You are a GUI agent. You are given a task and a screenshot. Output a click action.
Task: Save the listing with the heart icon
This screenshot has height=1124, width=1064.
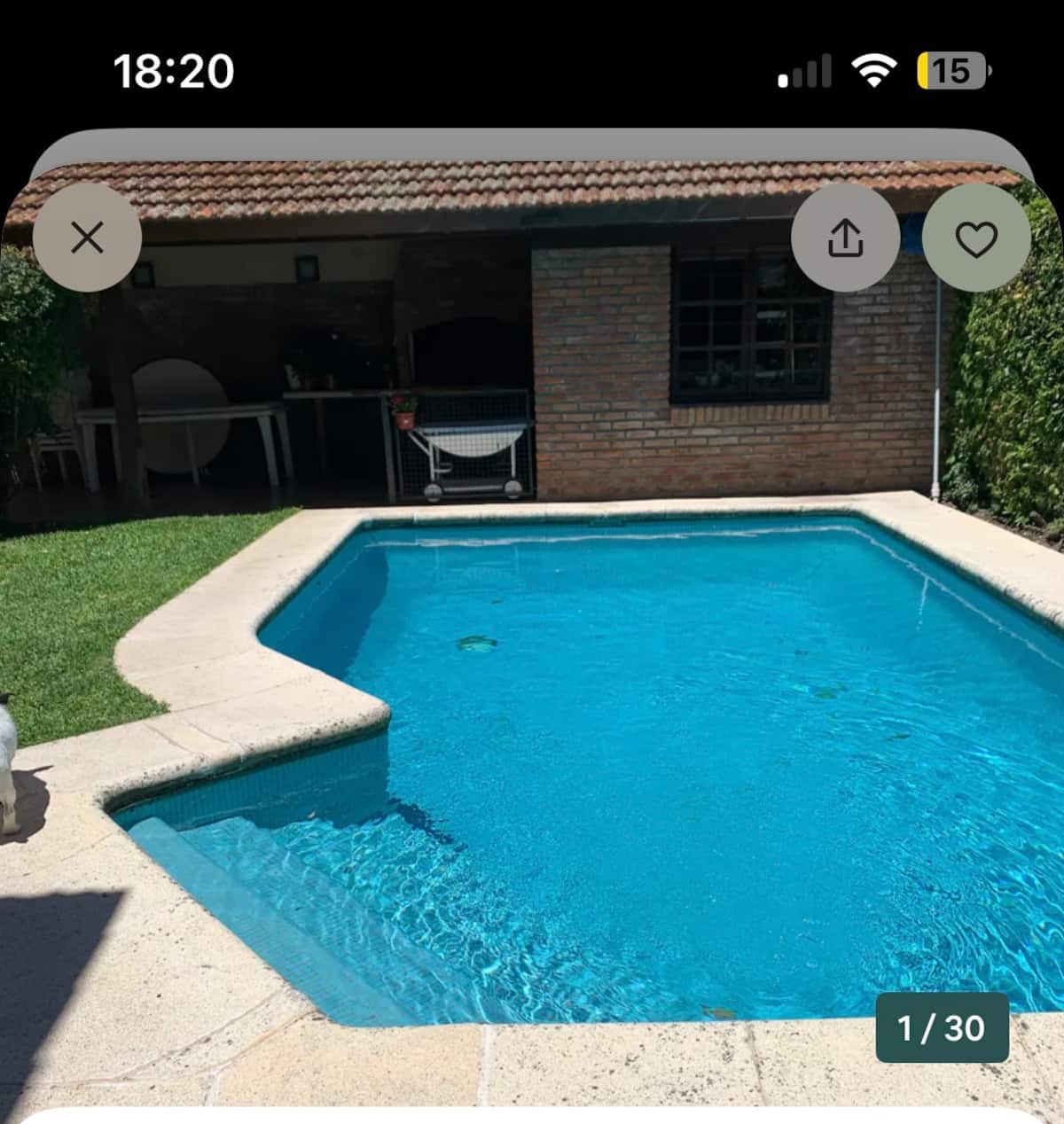point(976,238)
